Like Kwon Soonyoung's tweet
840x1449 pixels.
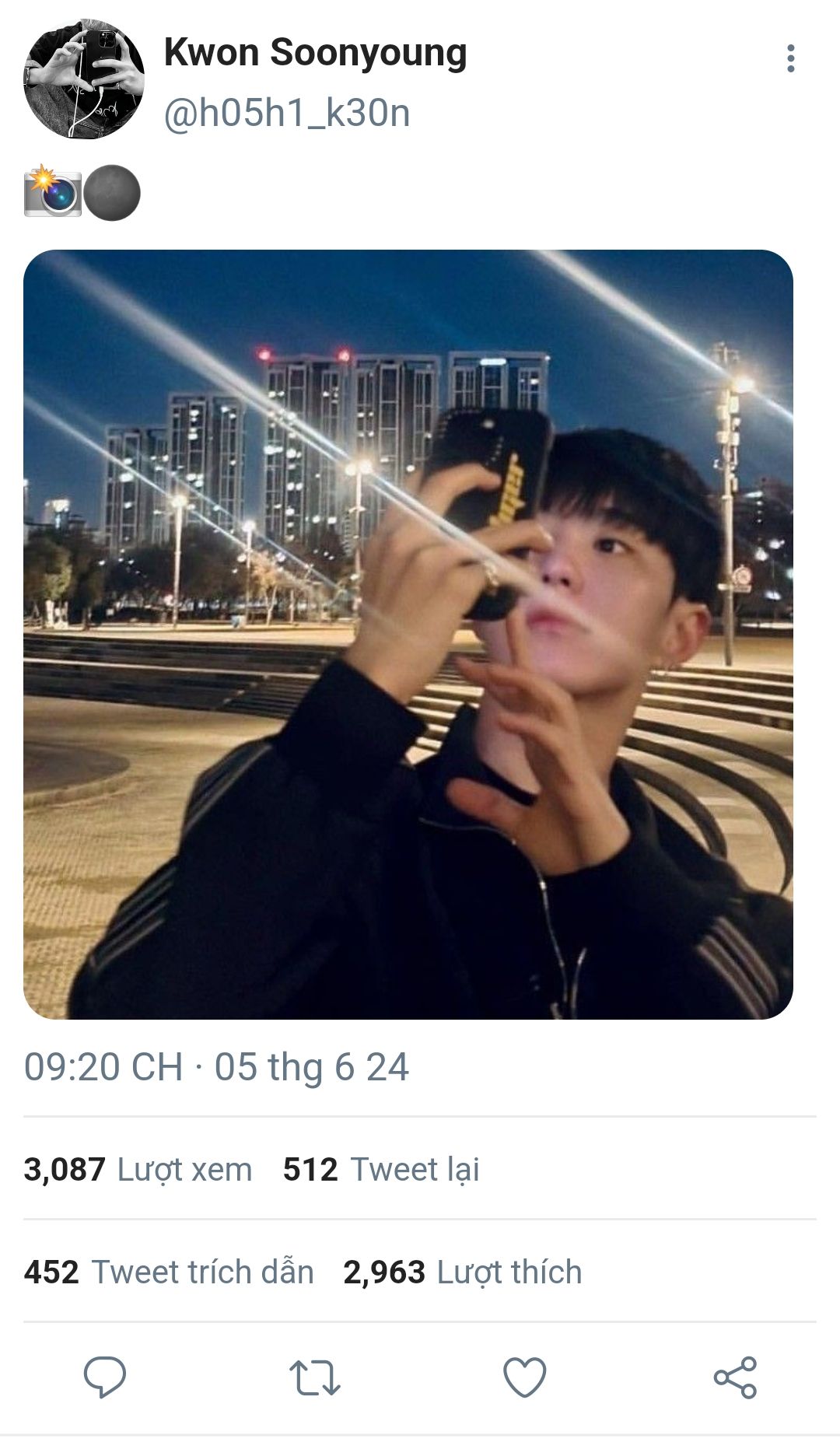pyautogui.click(x=525, y=1377)
